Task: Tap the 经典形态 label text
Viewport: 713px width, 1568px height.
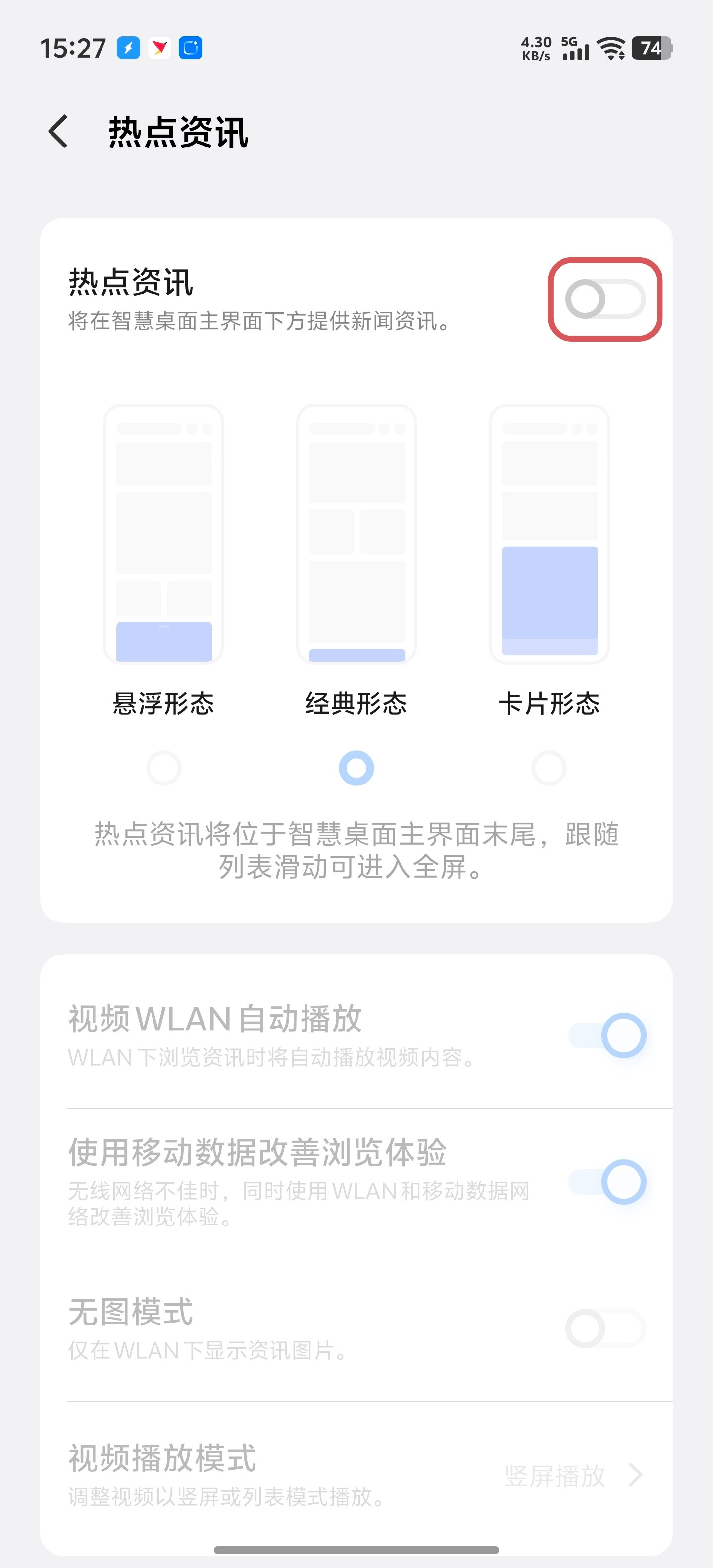Action: (x=356, y=704)
